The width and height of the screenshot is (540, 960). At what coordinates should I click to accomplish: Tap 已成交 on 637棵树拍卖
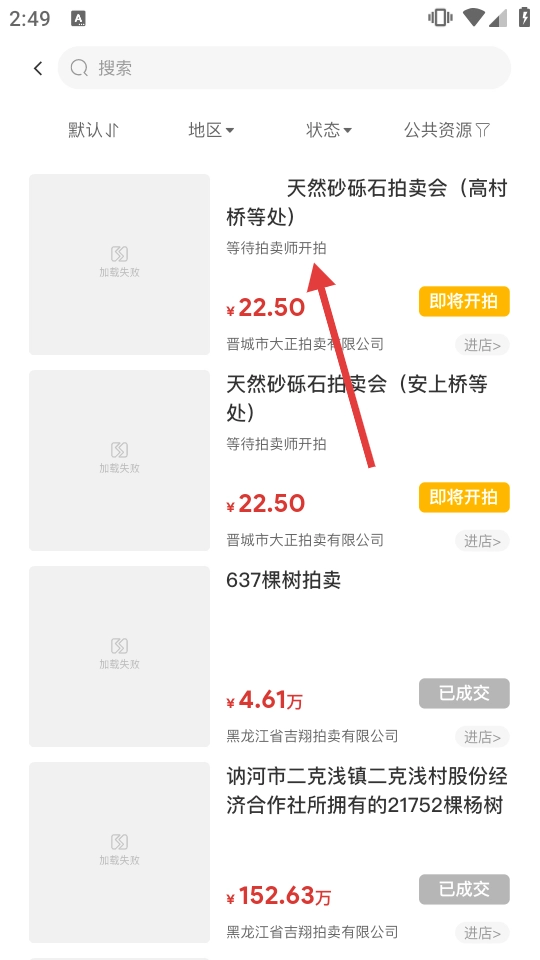click(464, 693)
